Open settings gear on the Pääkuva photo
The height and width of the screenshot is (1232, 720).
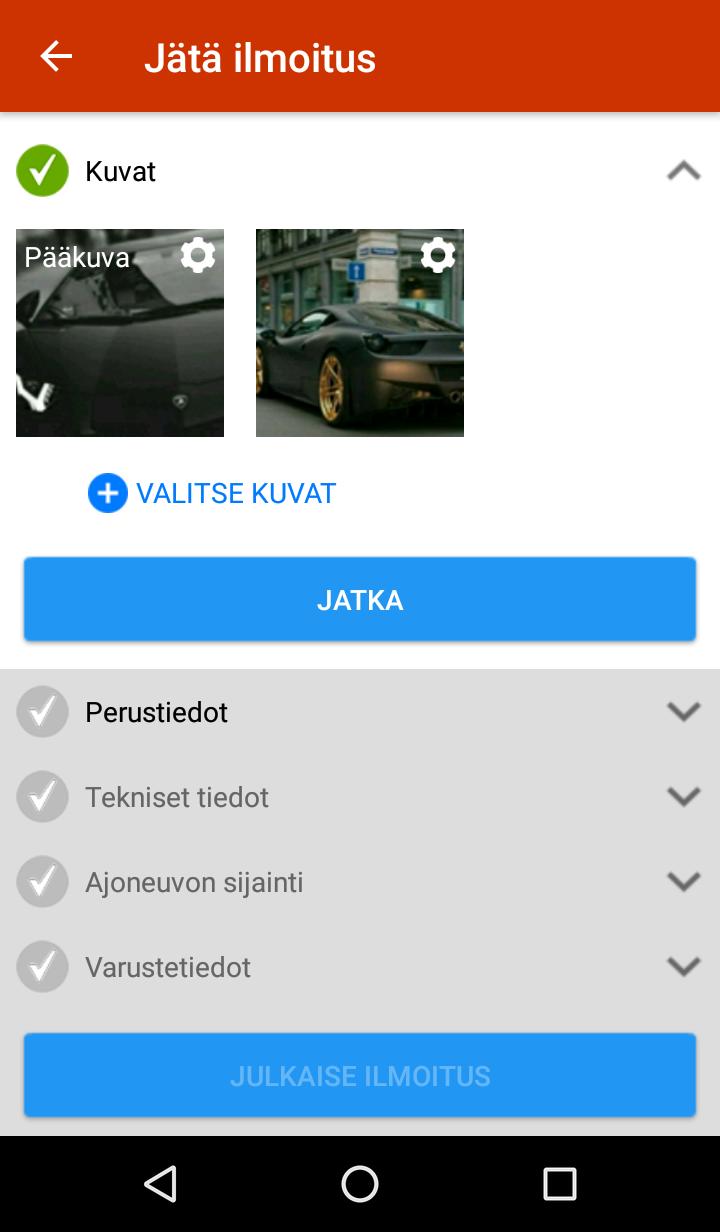tap(198, 256)
